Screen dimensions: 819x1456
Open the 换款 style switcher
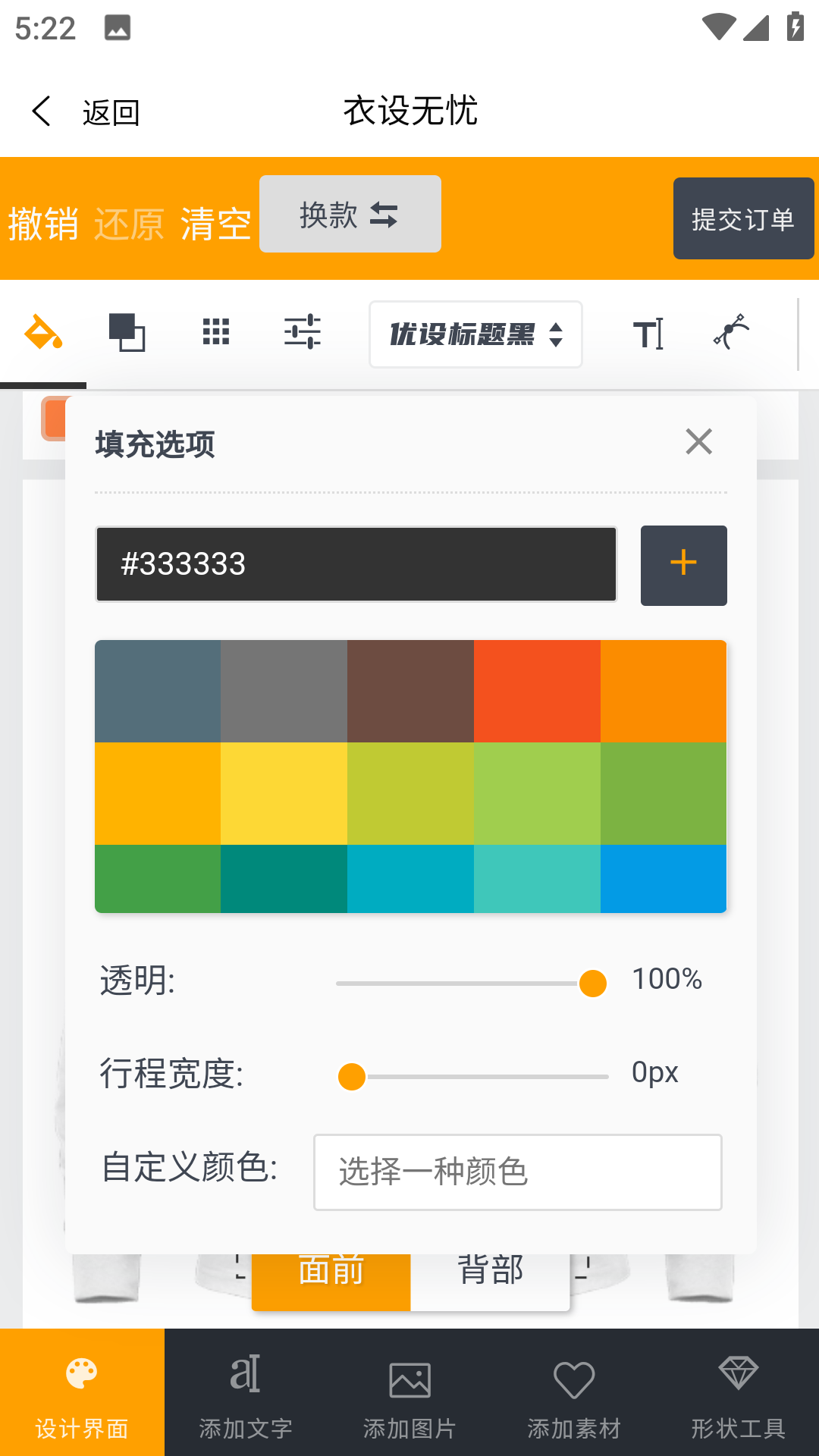click(x=350, y=214)
